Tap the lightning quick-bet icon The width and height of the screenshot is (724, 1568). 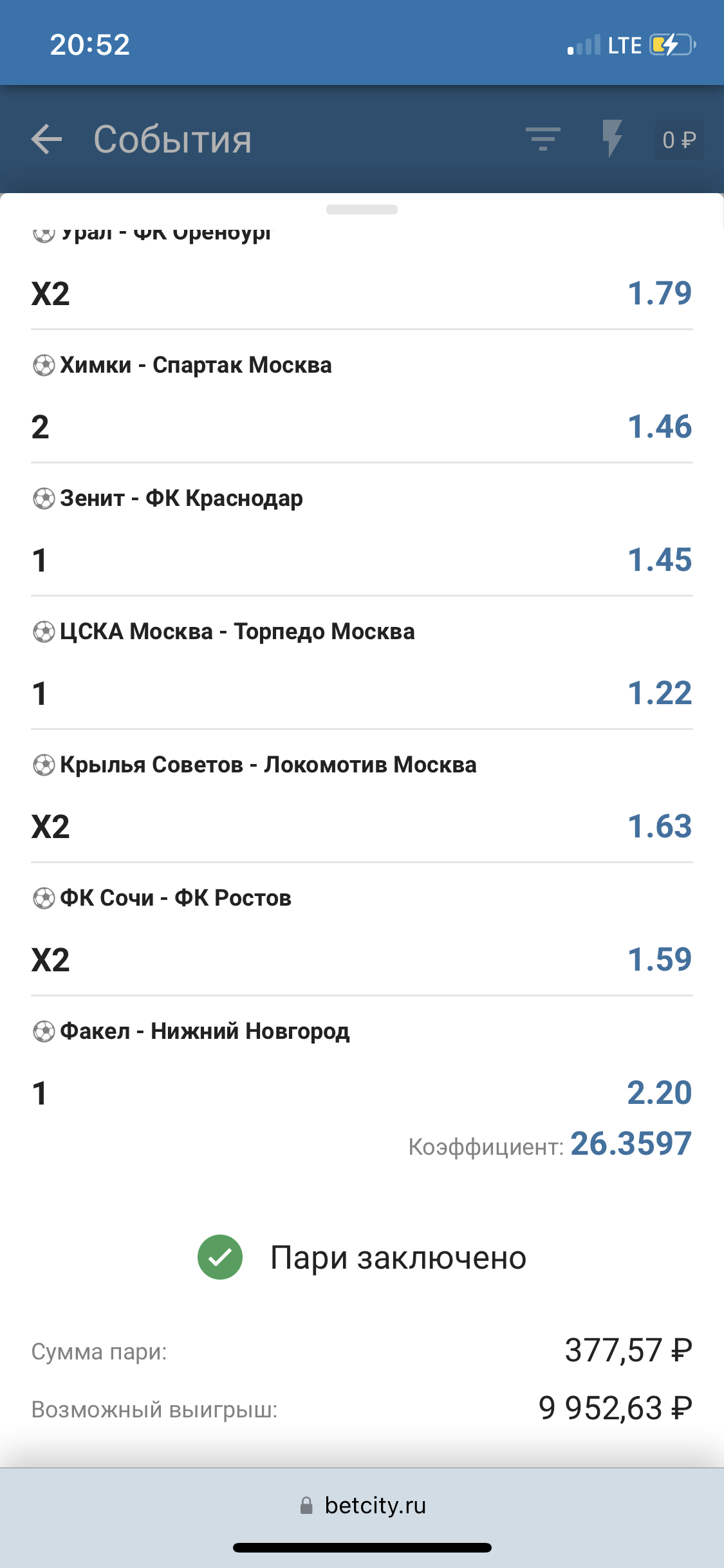coord(611,138)
